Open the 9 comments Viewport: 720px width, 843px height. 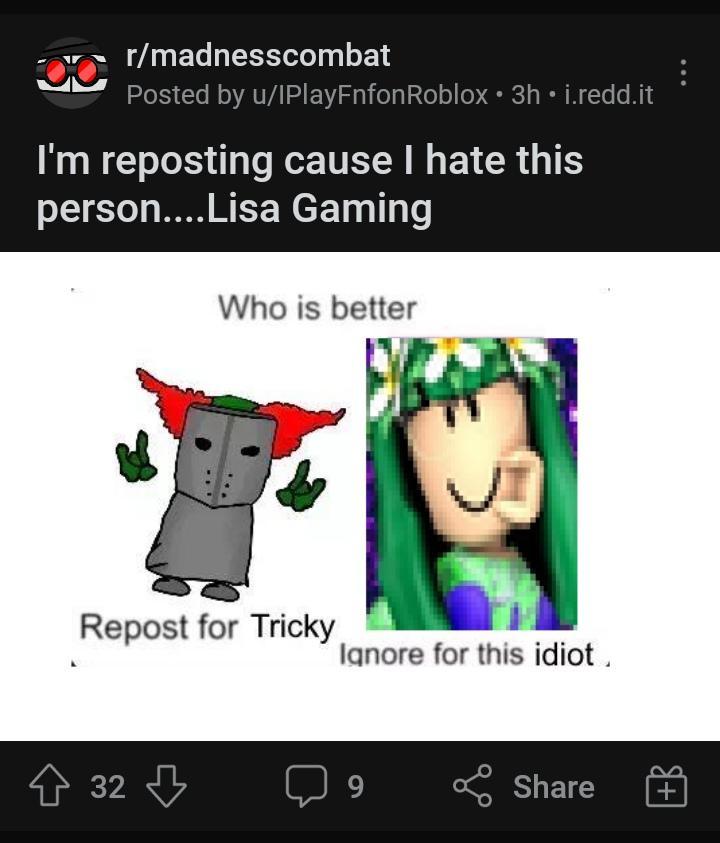[325, 787]
